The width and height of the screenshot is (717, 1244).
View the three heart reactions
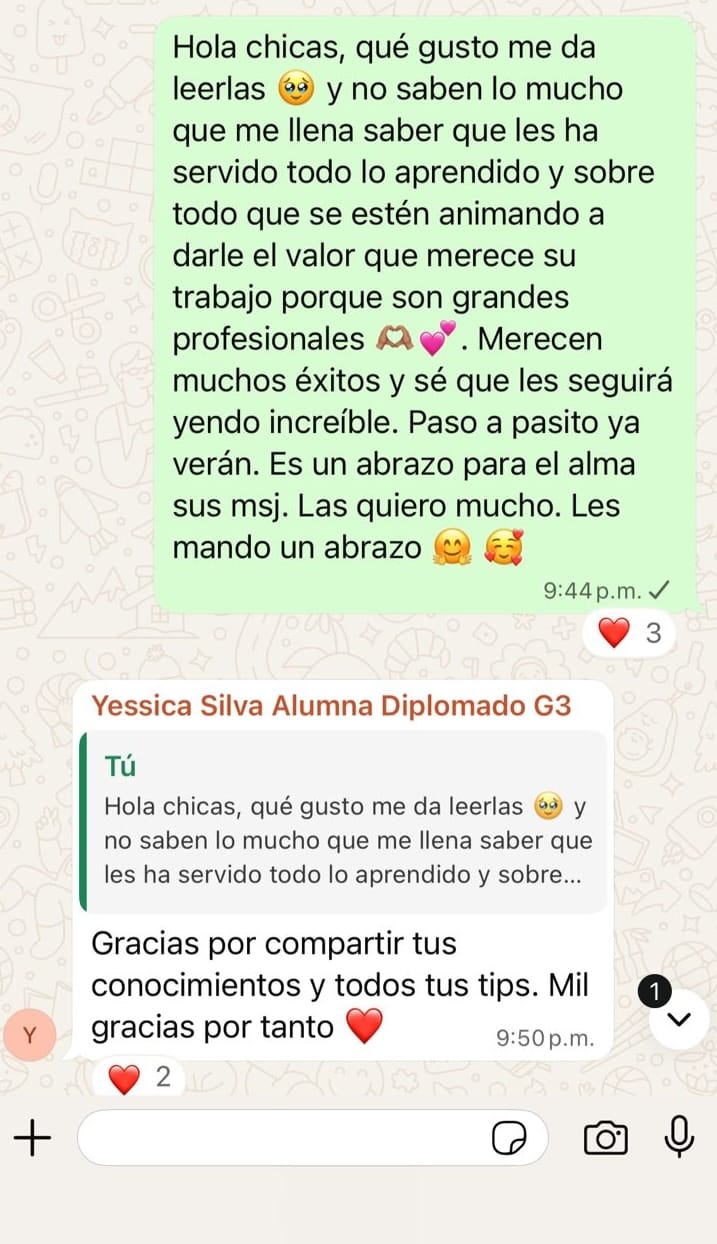point(629,633)
